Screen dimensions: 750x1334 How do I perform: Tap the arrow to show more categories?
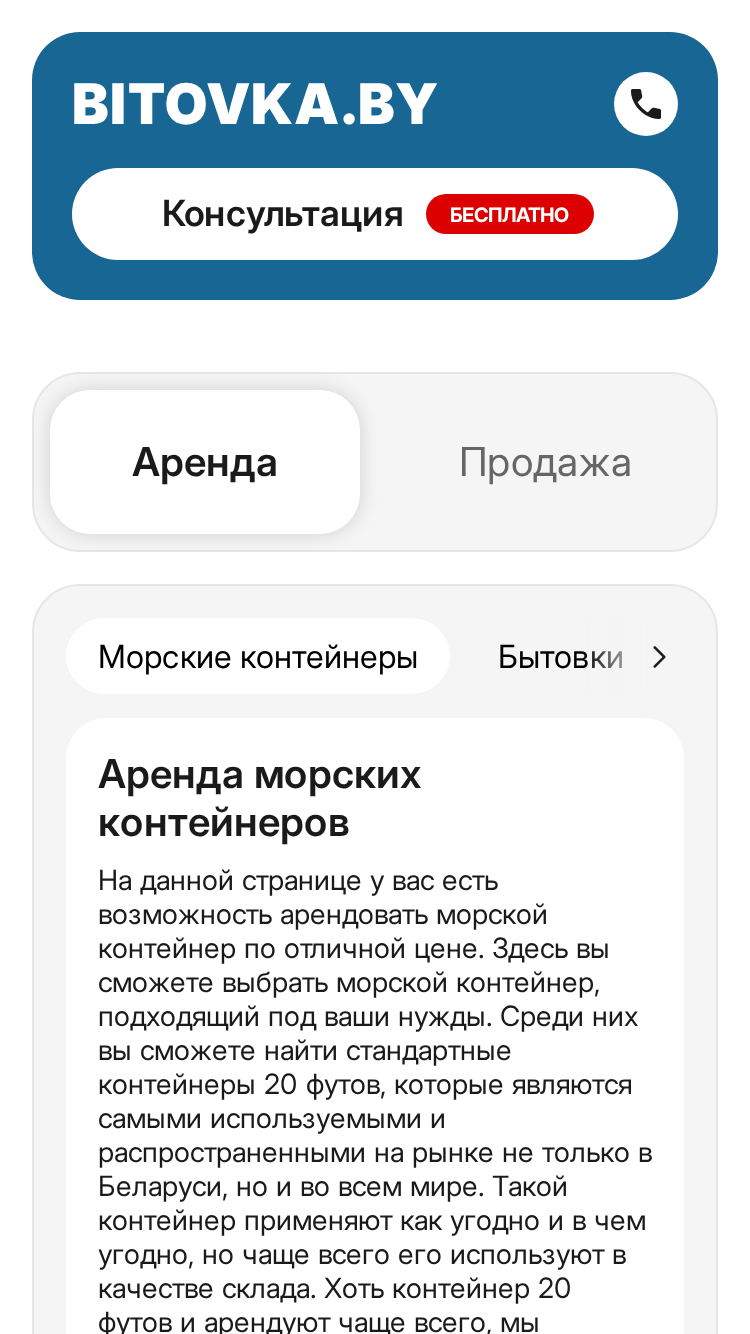(x=659, y=657)
